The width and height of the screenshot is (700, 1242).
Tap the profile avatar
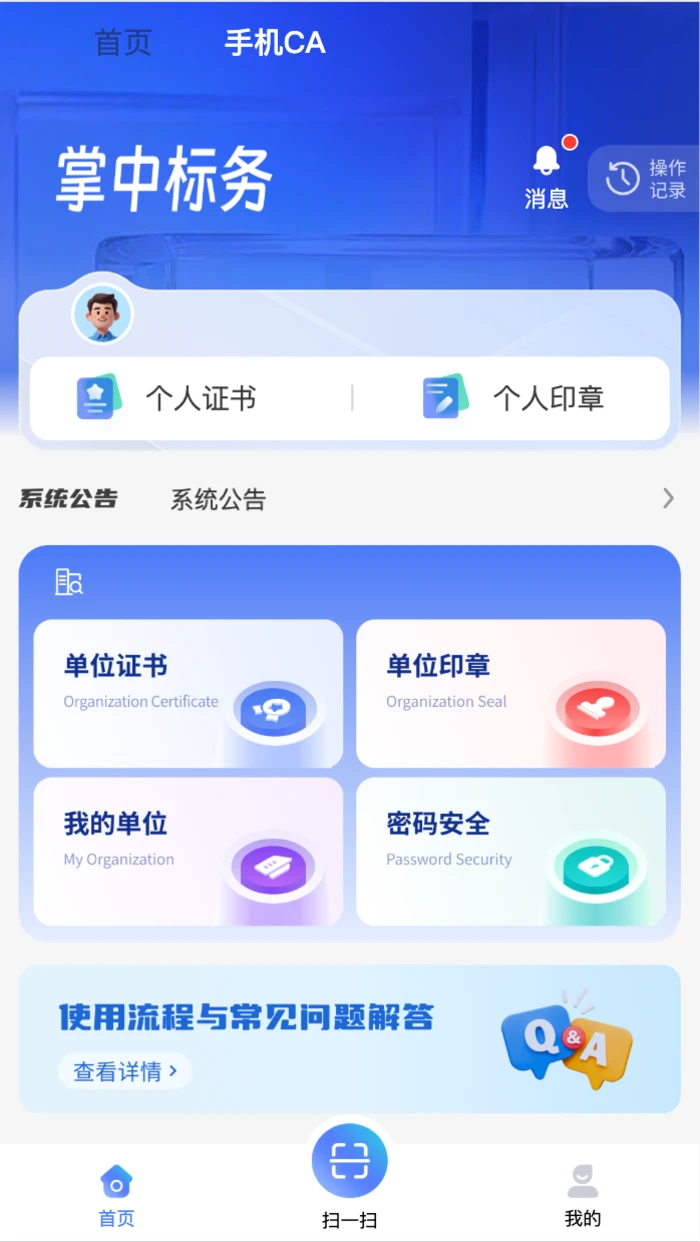[x=103, y=313]
